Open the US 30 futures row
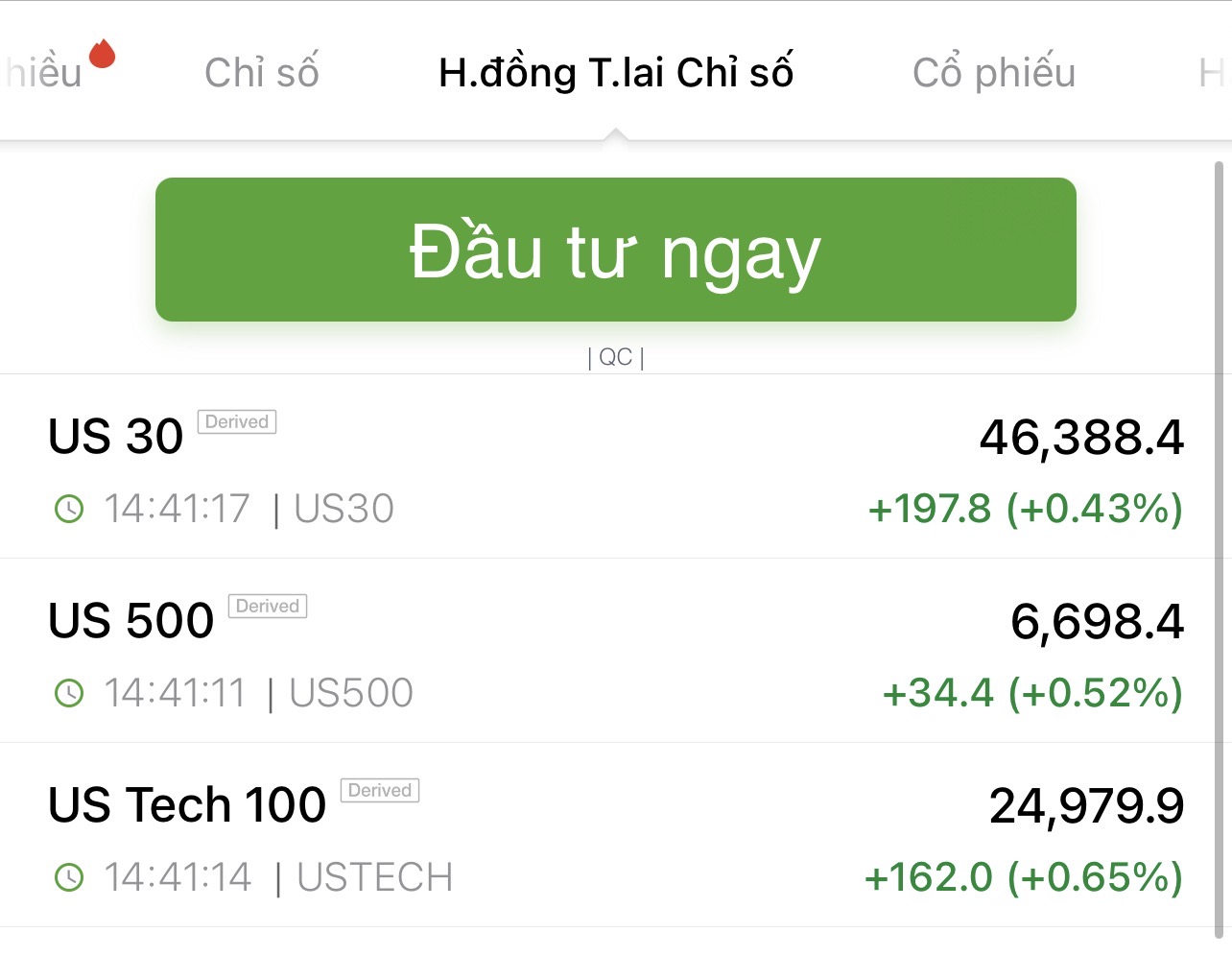This screenshot has width=1232, height=956. (x=614, y=467)
